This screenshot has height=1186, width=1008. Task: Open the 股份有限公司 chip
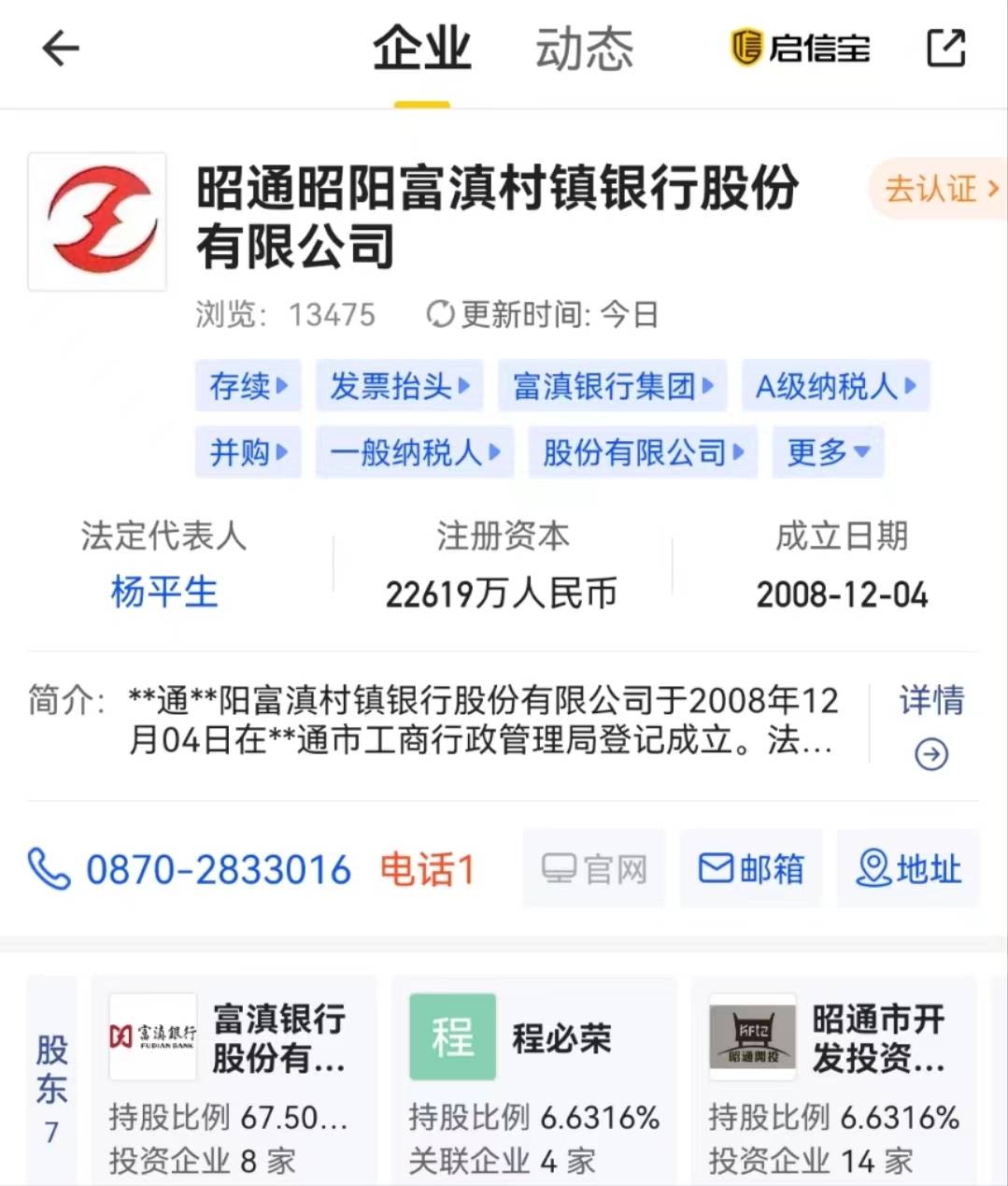643,452
